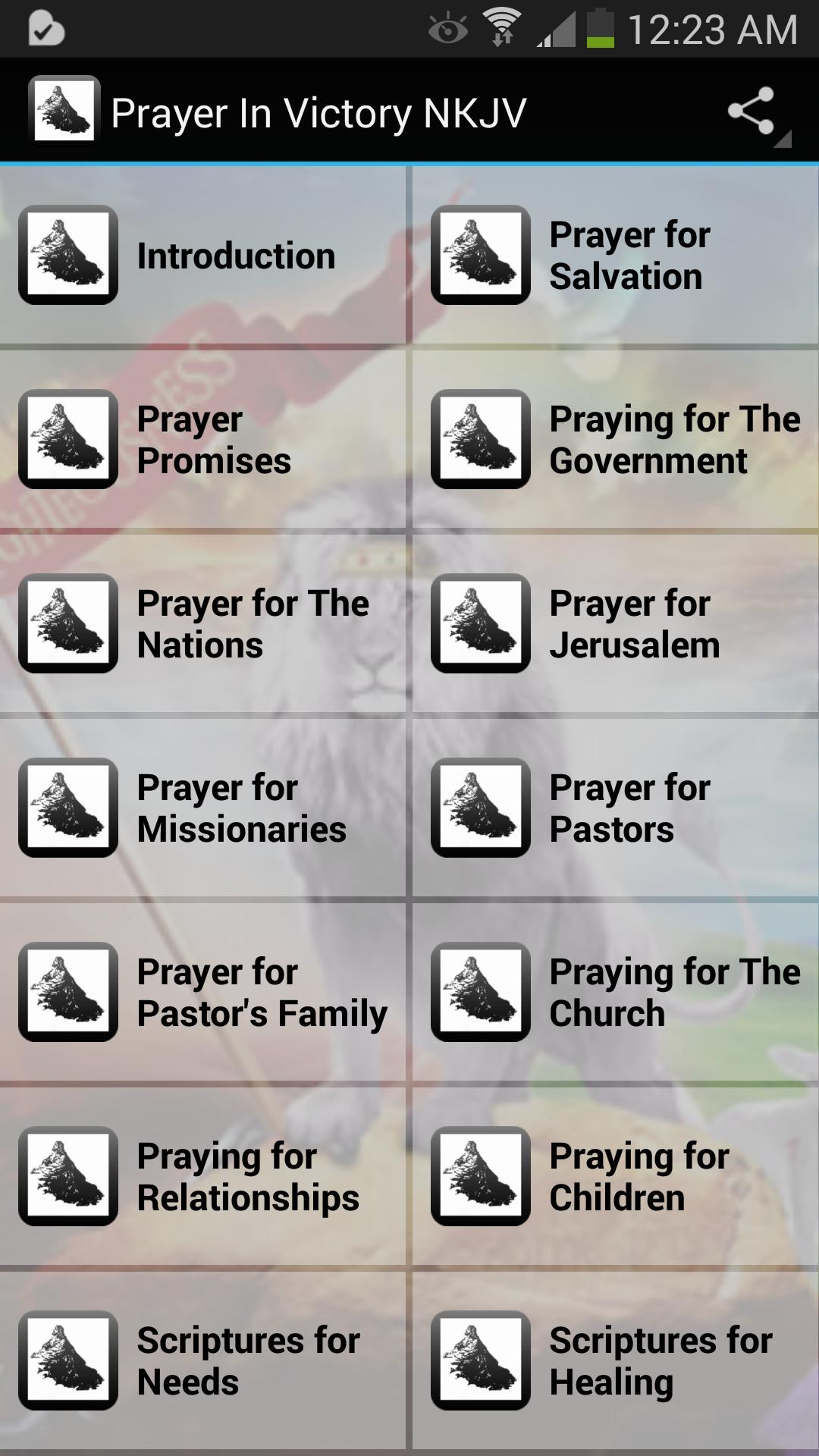Viewport: 819px width, 1456px height.
Task: Open the Prayer for Pastors section
Action: point(614,808)
